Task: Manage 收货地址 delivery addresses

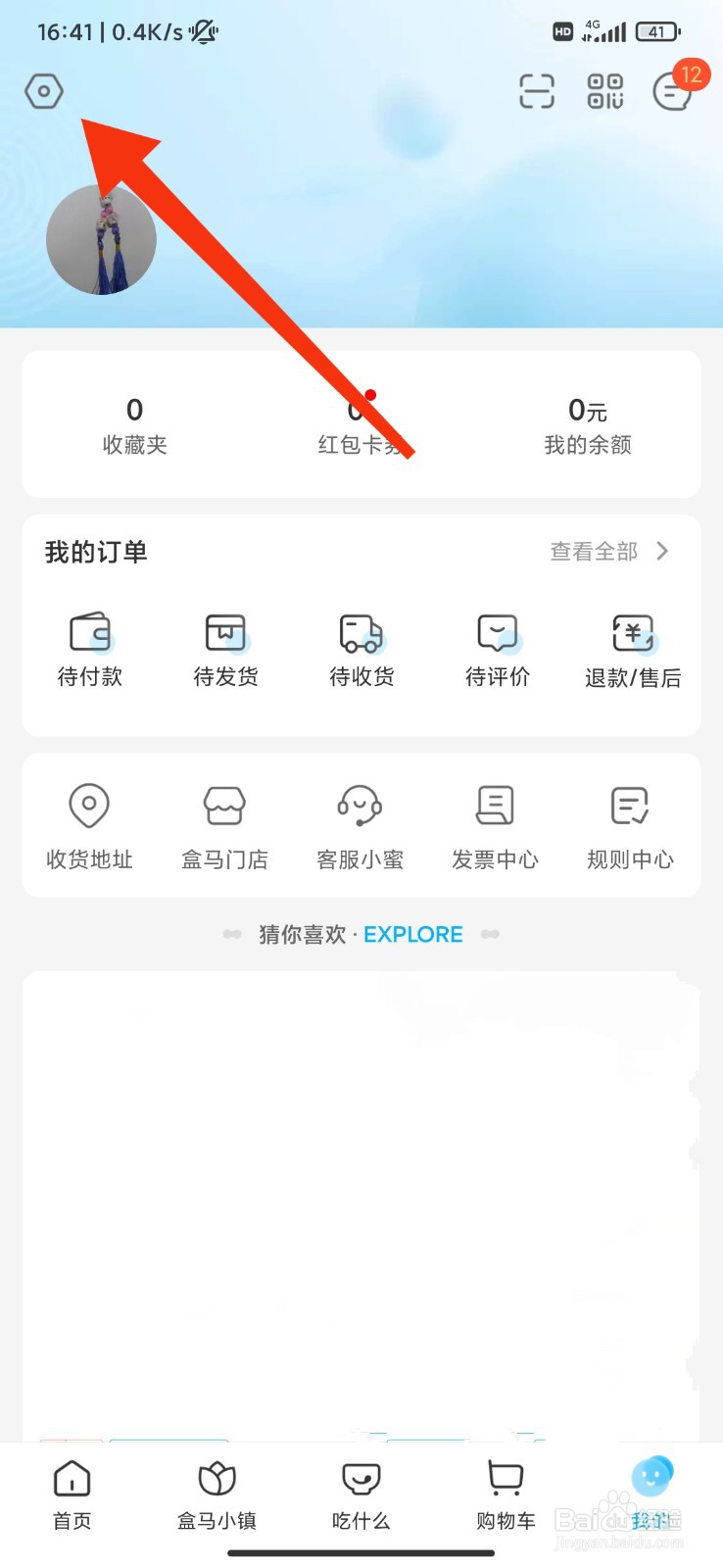Action: (89, 826)
